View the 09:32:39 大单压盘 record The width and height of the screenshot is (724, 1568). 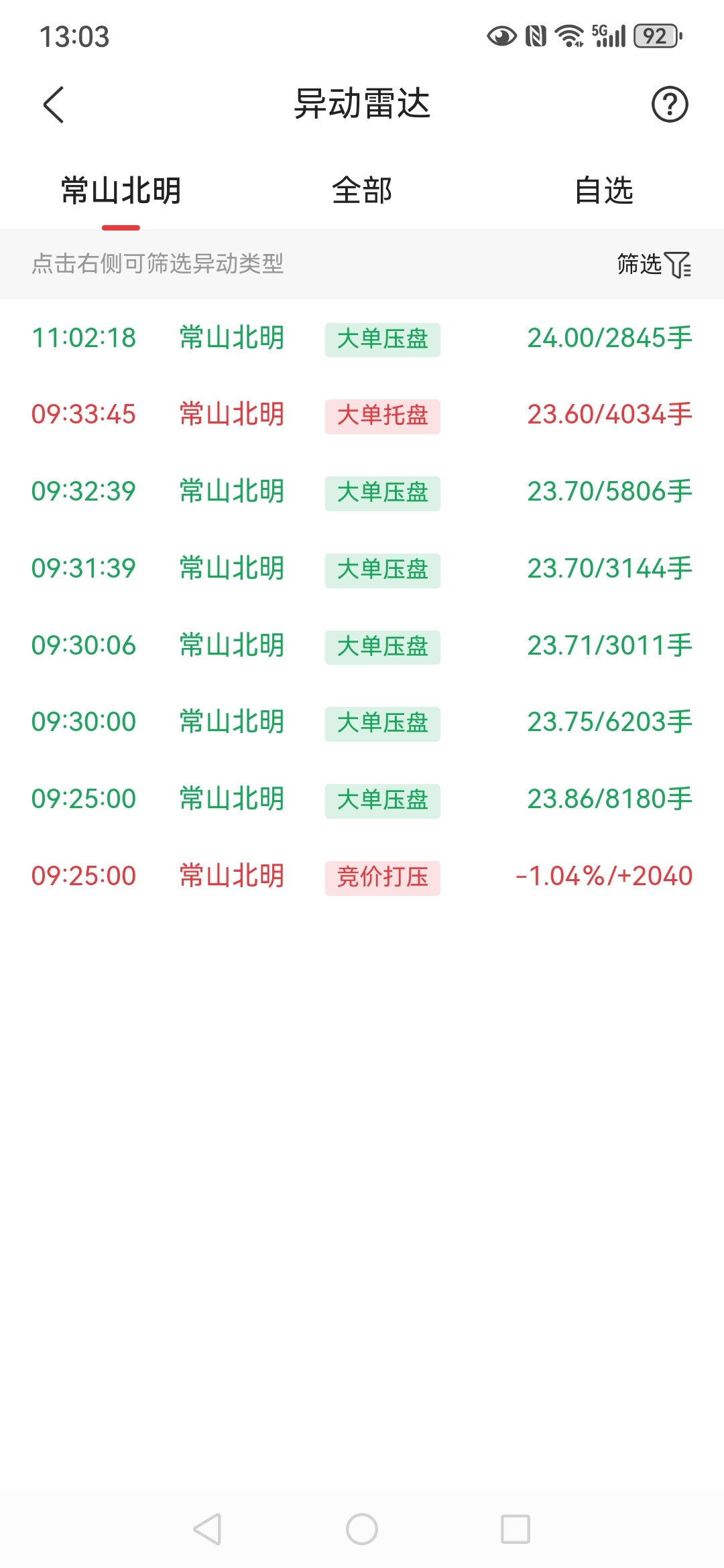point(362,493)
